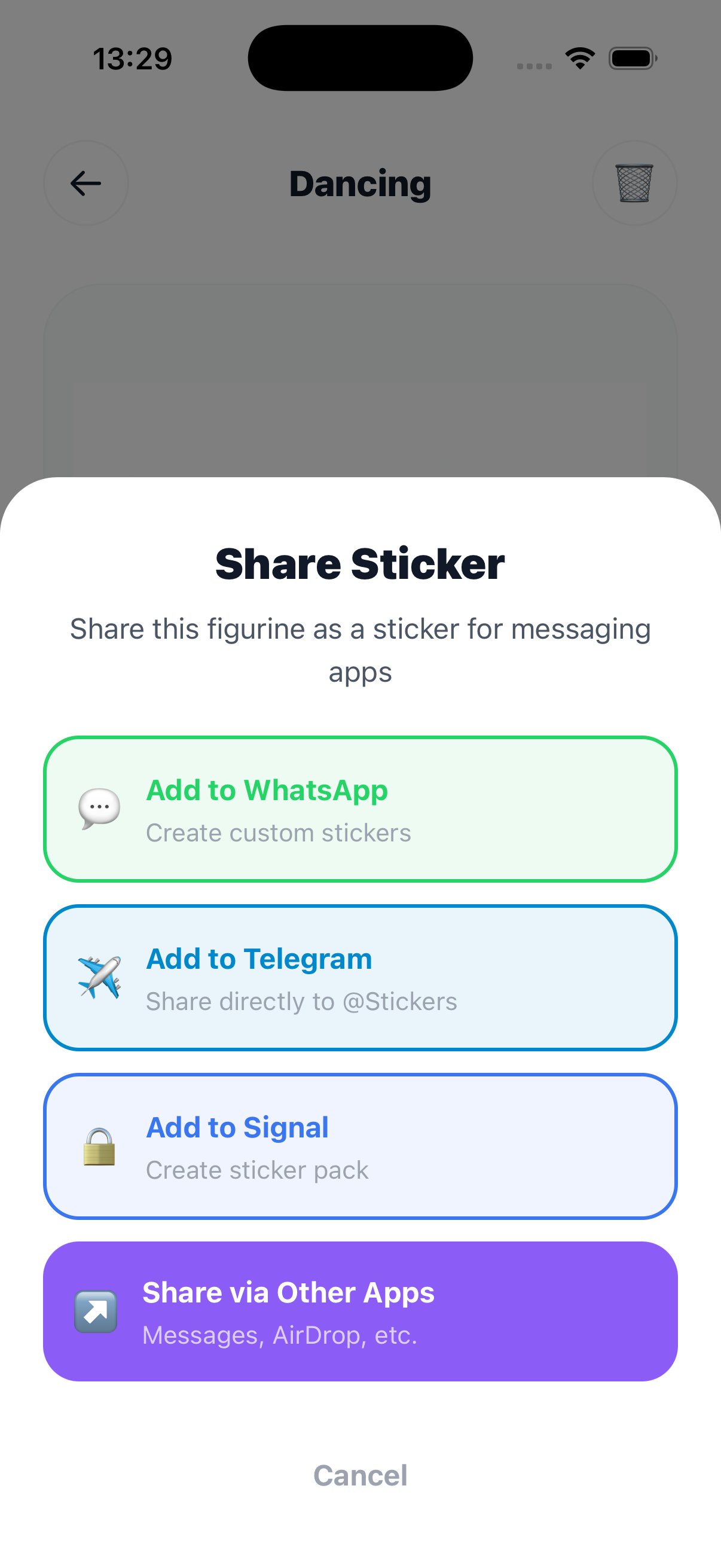Tap the Share directly to @Stickers text
This screenshot has width=721, height=1568.
[x=301, y=1000]
